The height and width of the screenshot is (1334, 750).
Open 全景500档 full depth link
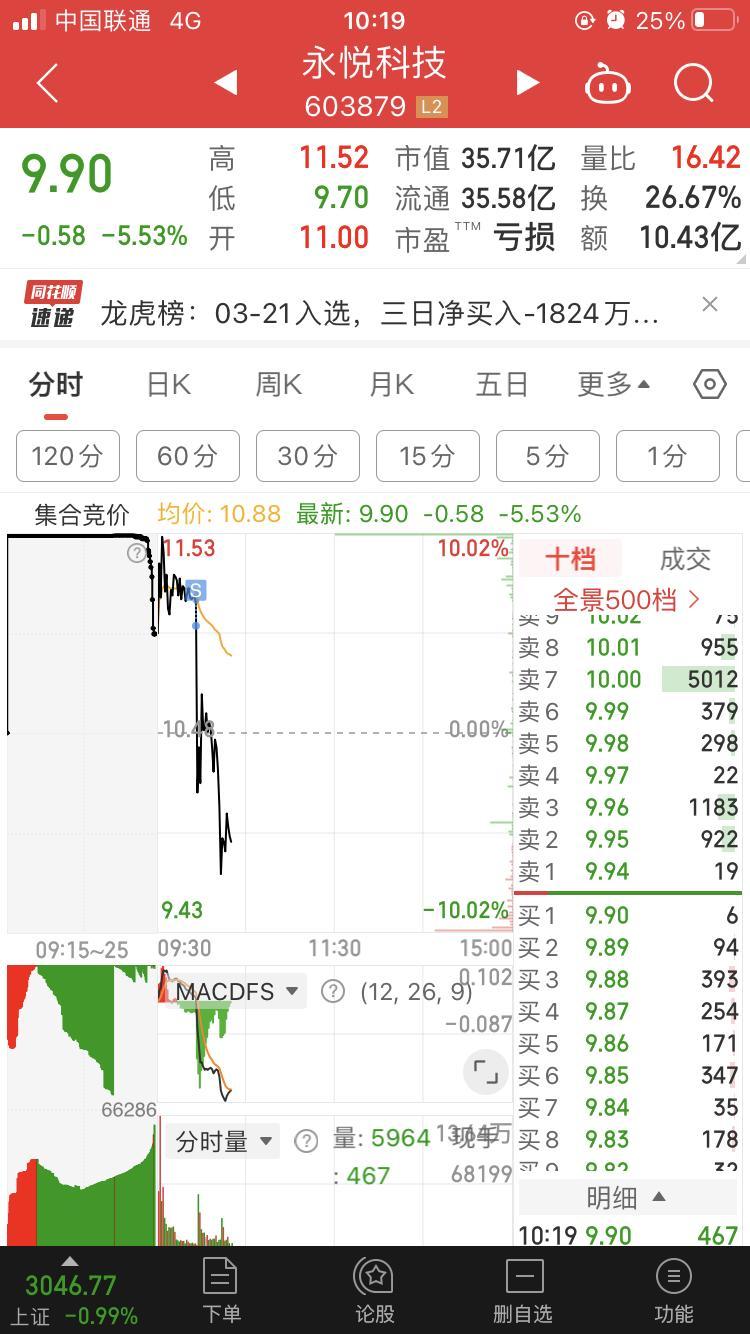627,600
